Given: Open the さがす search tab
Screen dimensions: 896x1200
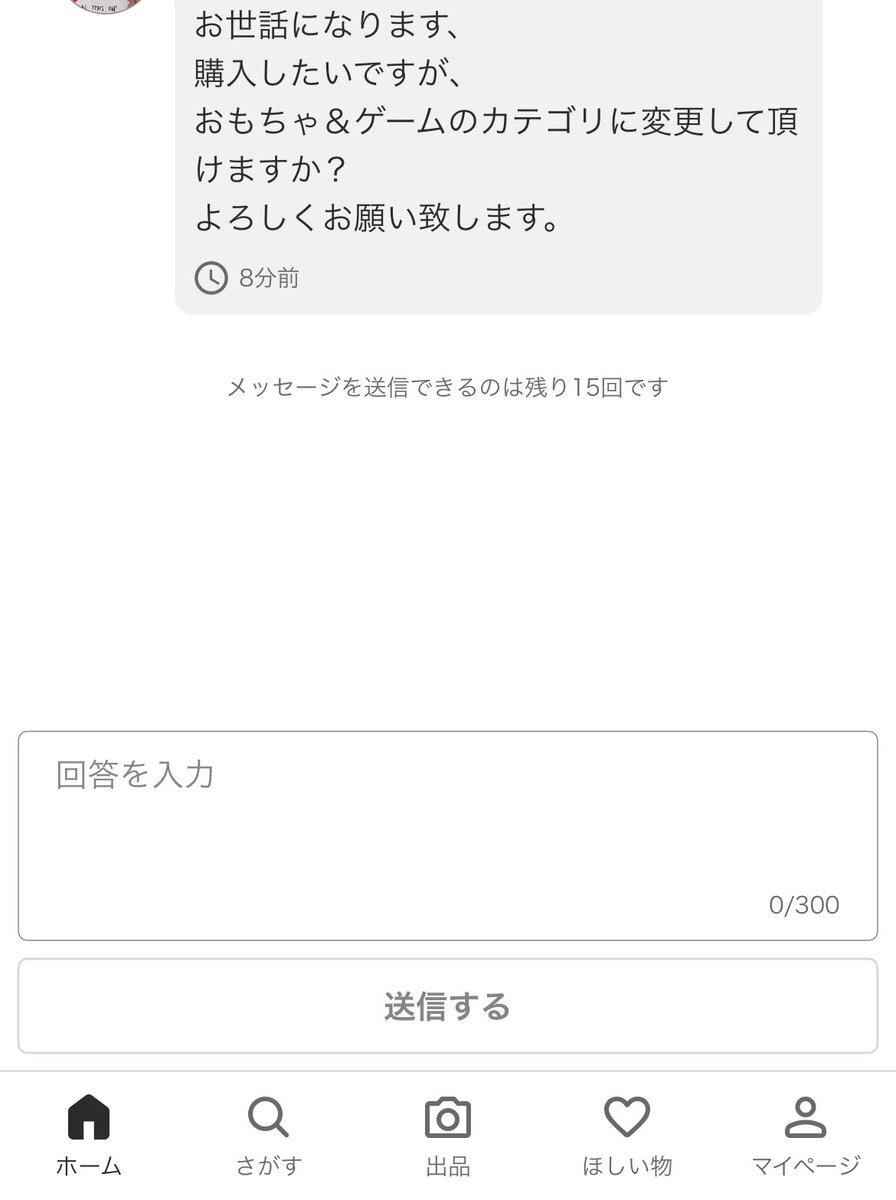Looking at the screenshot, I should (x=268, y=1135).
